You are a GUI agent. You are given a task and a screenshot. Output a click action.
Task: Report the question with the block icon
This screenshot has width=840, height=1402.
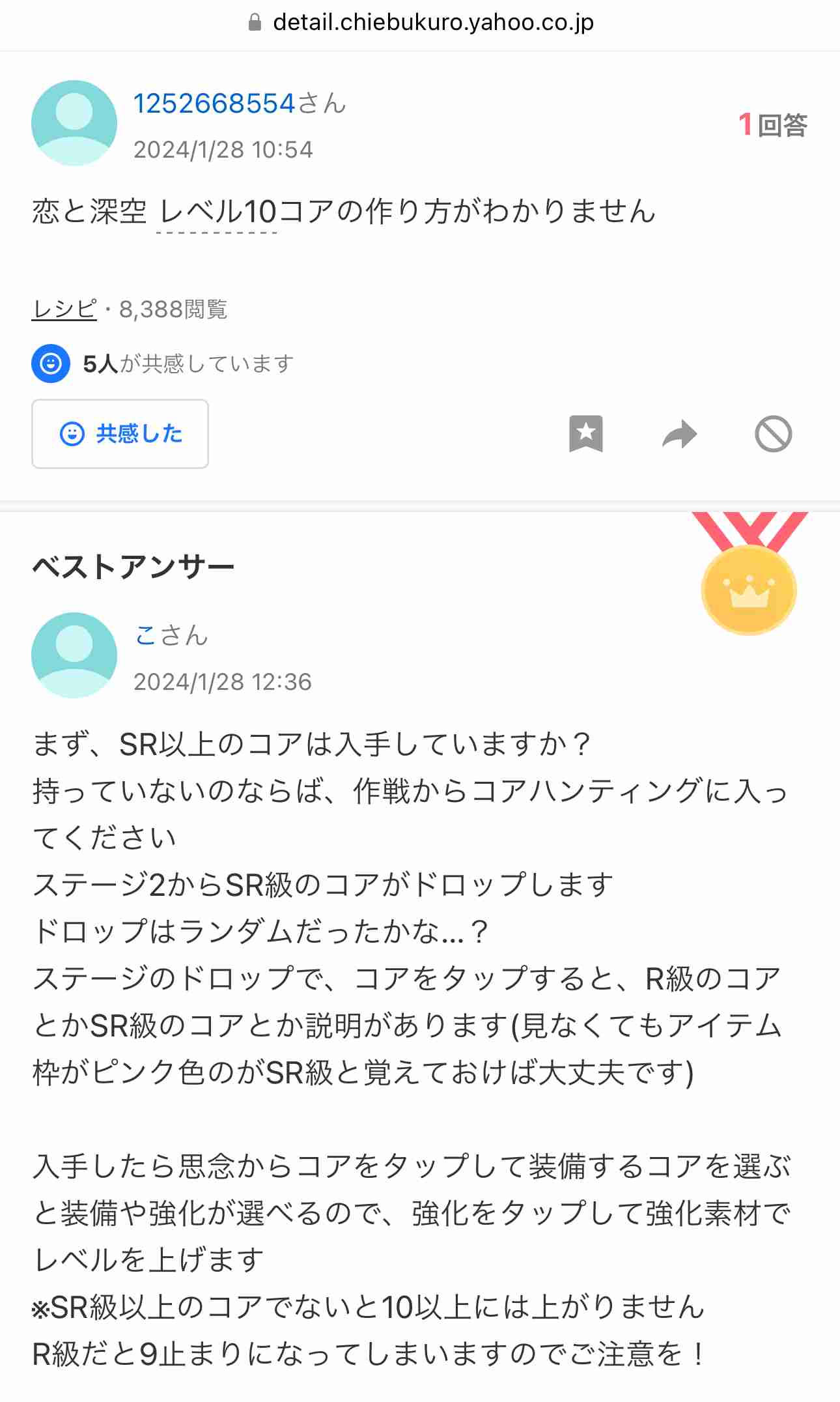774,434
